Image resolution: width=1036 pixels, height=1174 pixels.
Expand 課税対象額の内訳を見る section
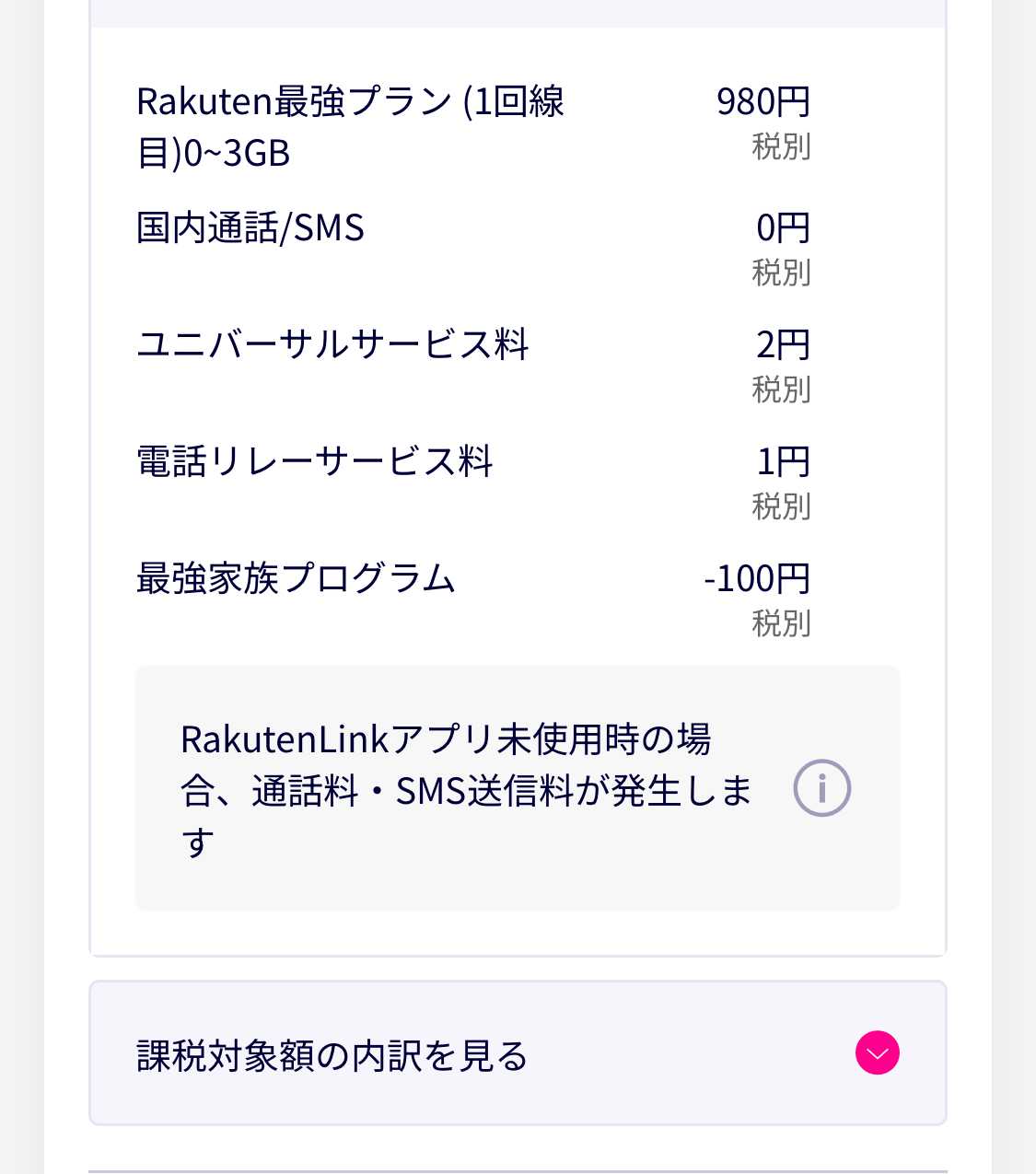pos(877,1052)
